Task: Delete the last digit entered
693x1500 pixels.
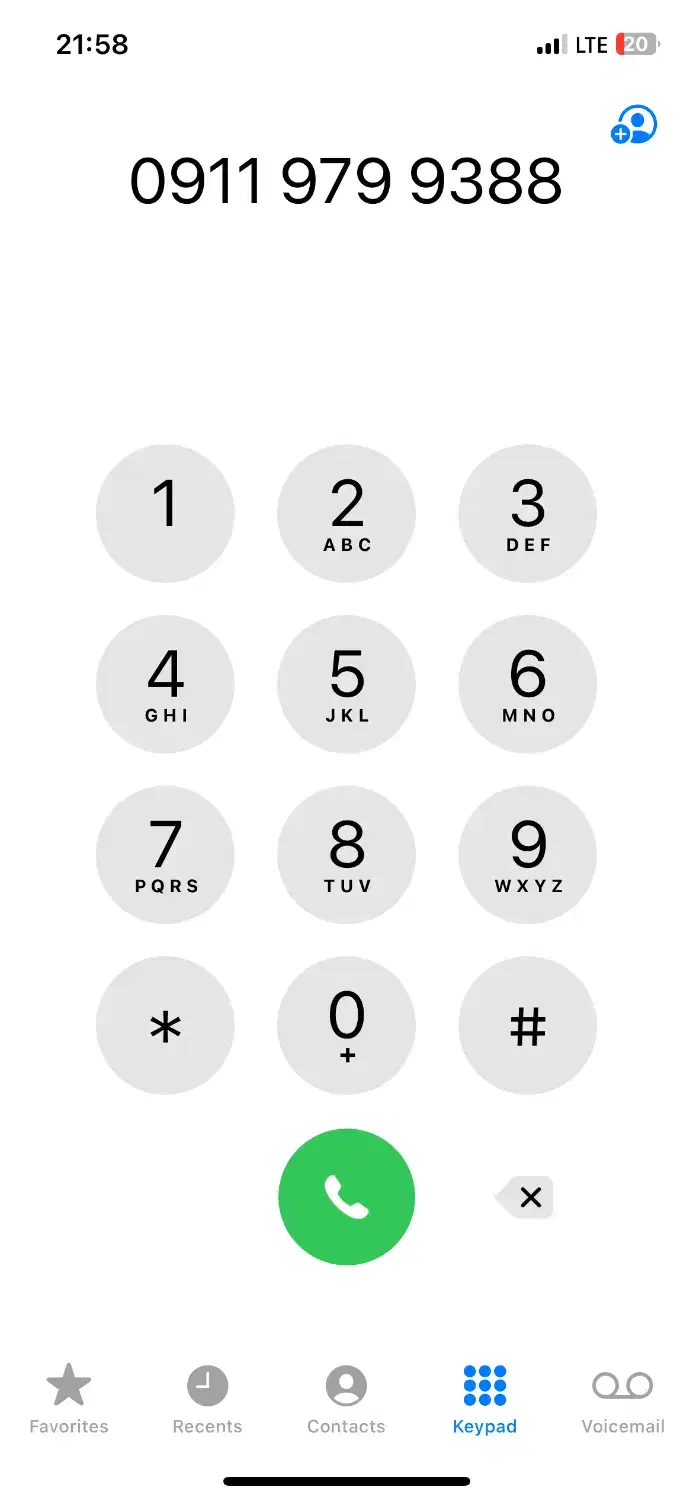Action: pyautogui.click(x=526, y=1197)
